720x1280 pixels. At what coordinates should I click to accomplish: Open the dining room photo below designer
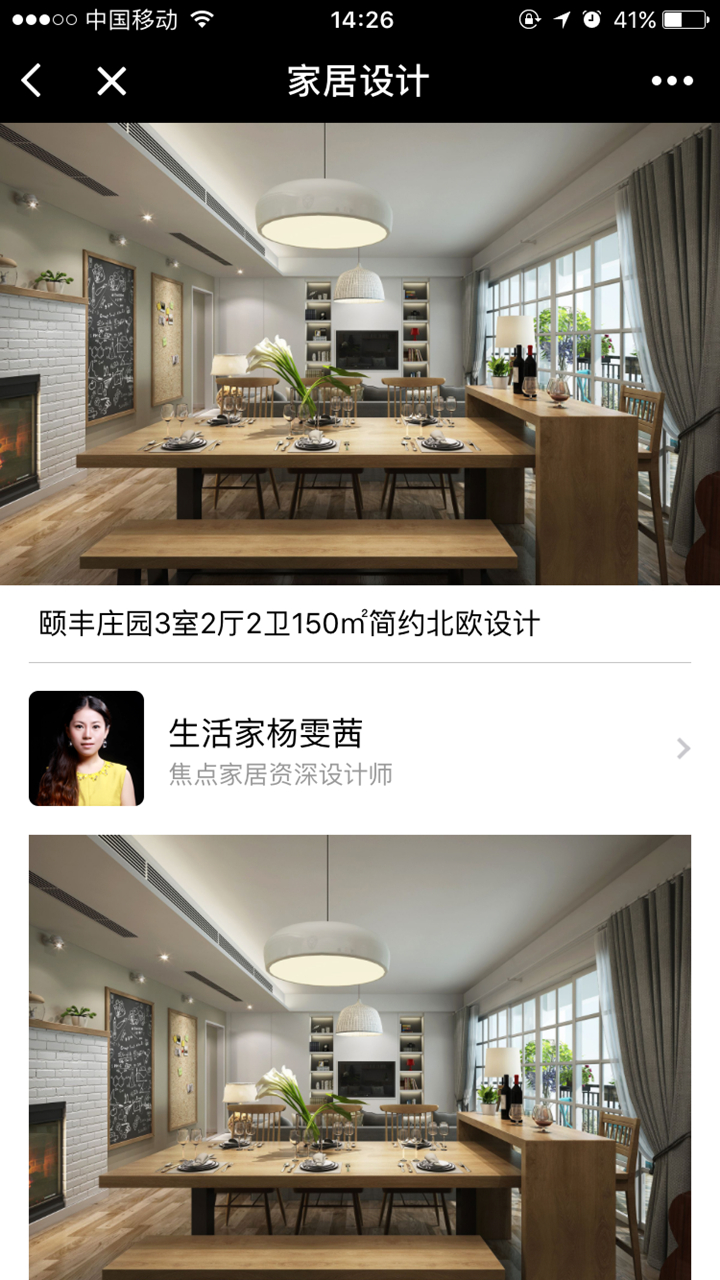click(360, 1056)
